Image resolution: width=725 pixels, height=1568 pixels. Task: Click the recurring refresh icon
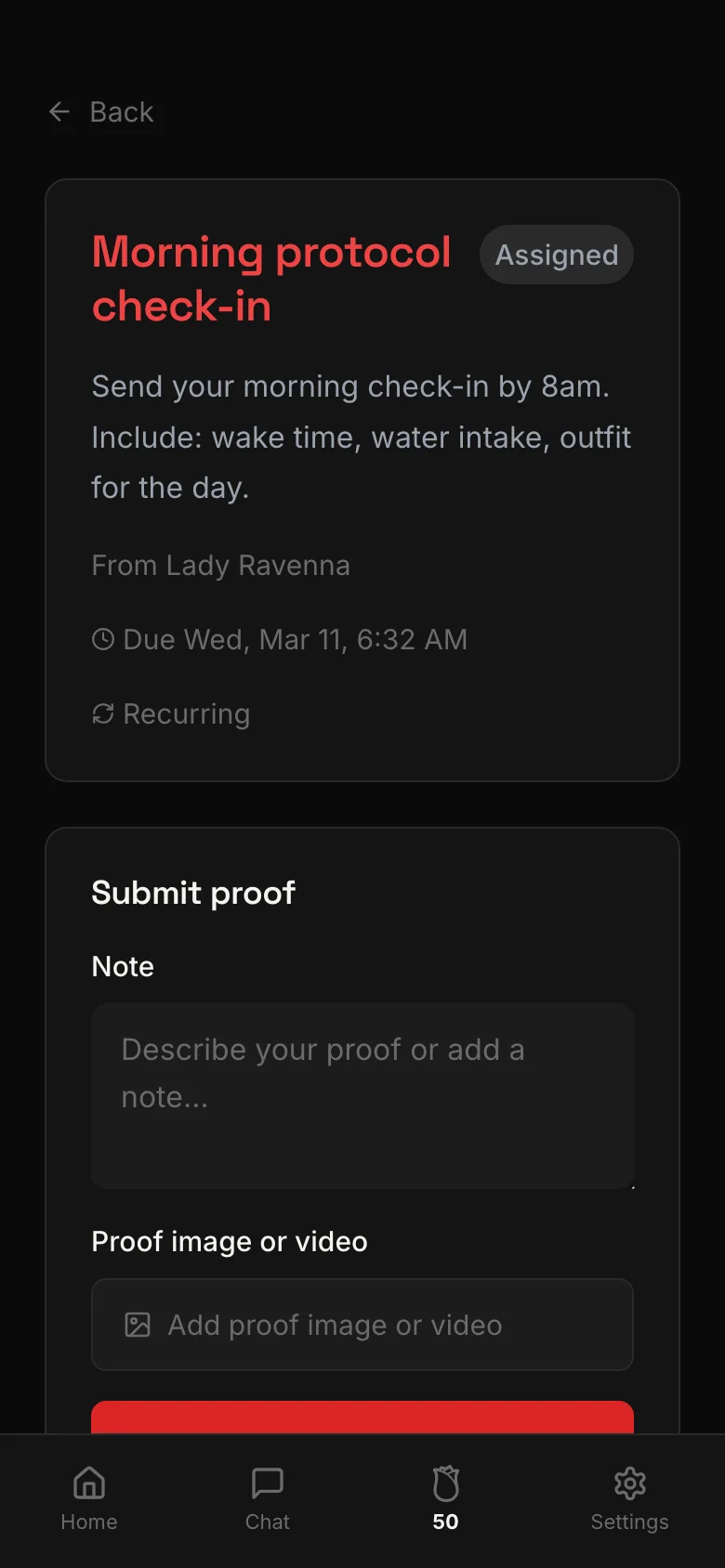click(102, 713)
